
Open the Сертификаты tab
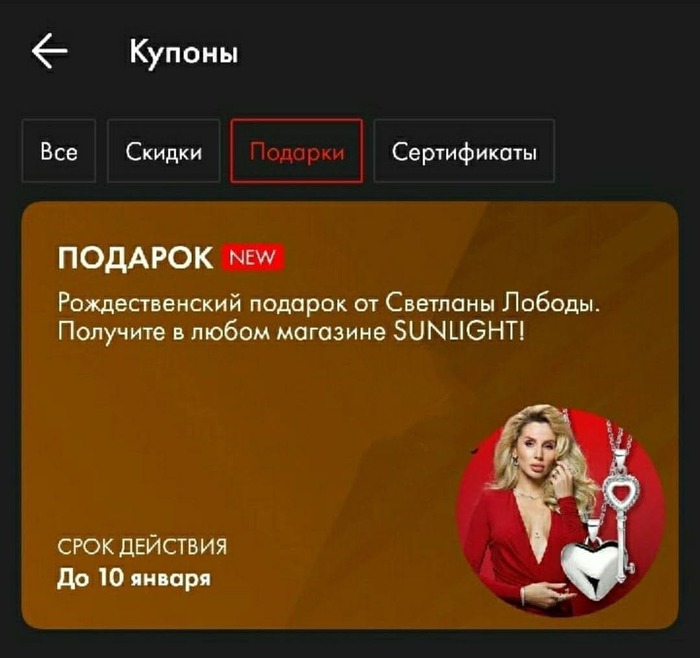[x=464, y=152]
